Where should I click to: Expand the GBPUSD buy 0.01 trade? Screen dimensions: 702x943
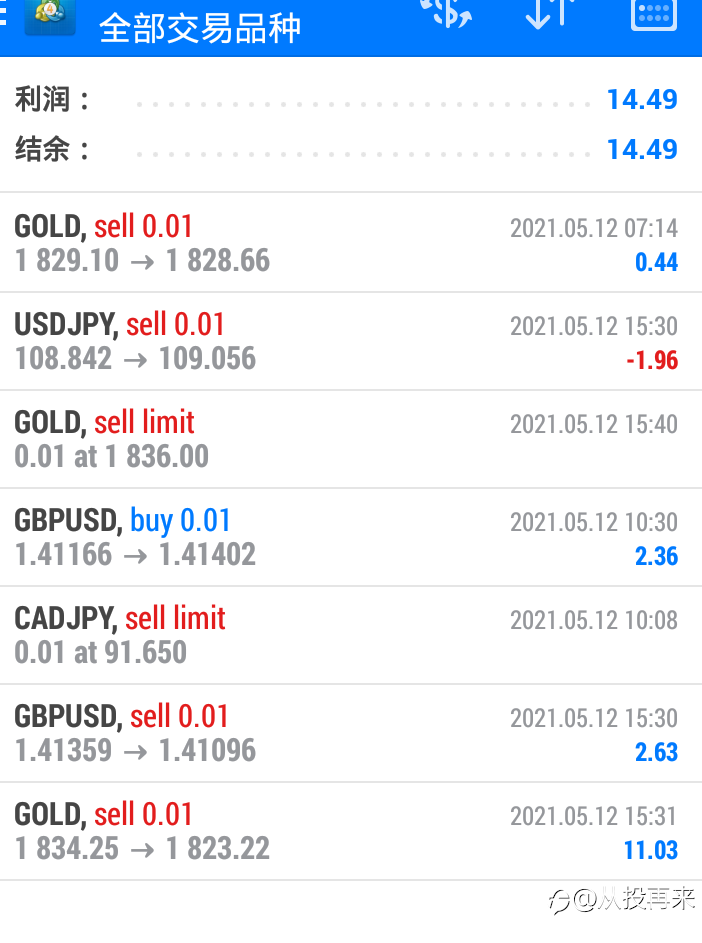[x=351, y=538]
